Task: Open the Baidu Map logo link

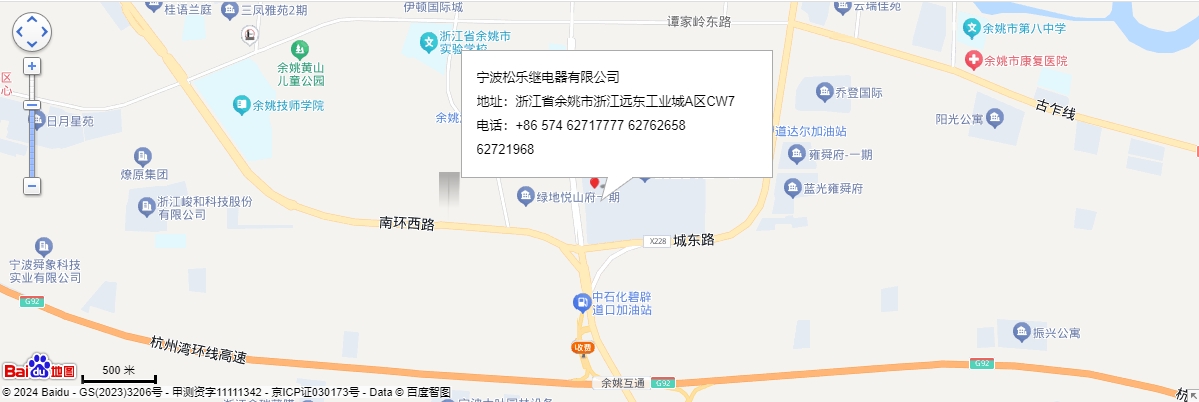Action: tap(40, 368)
